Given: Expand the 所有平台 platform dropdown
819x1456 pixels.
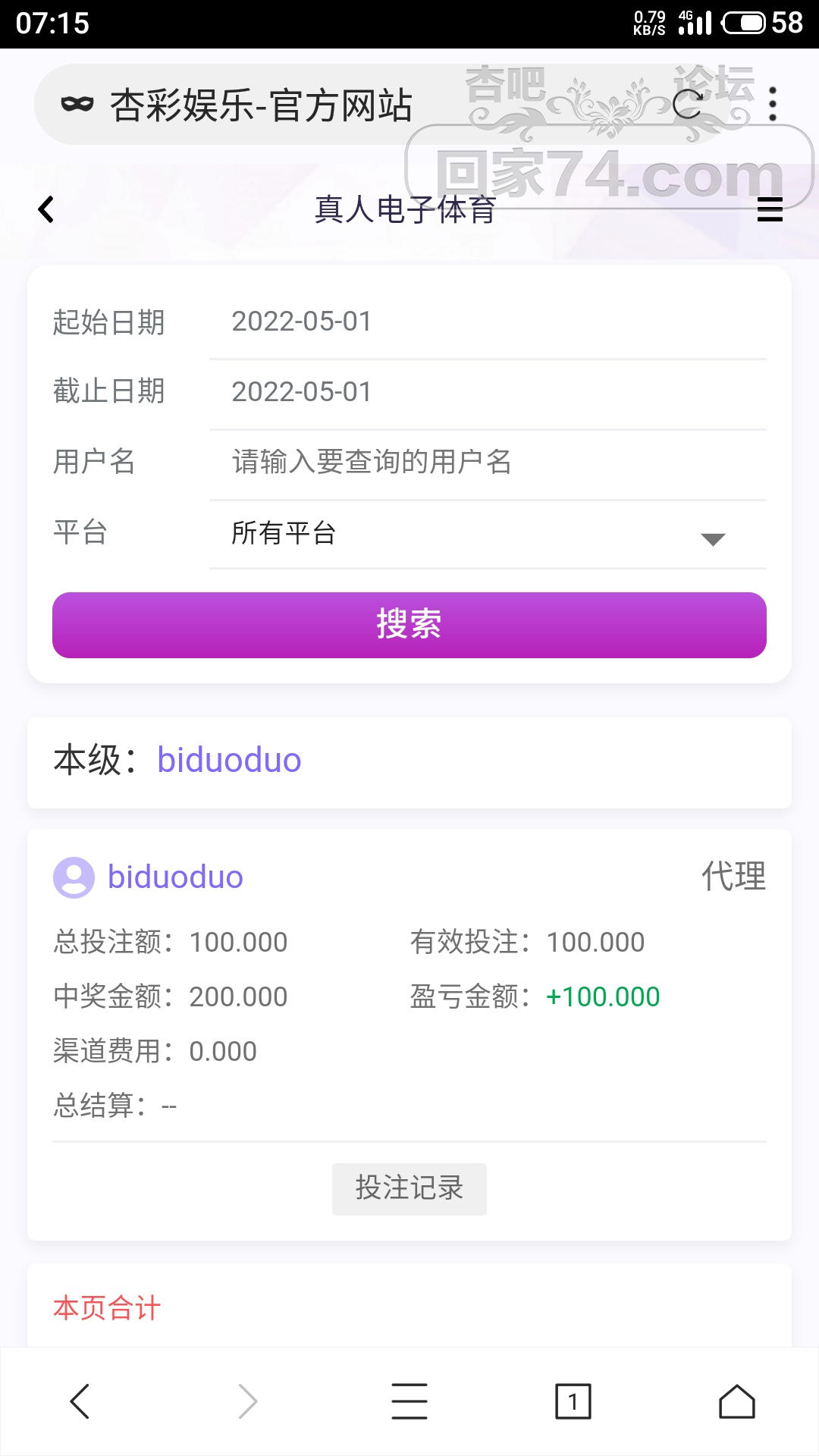Looking at the screenshot, I should point(487,534).
